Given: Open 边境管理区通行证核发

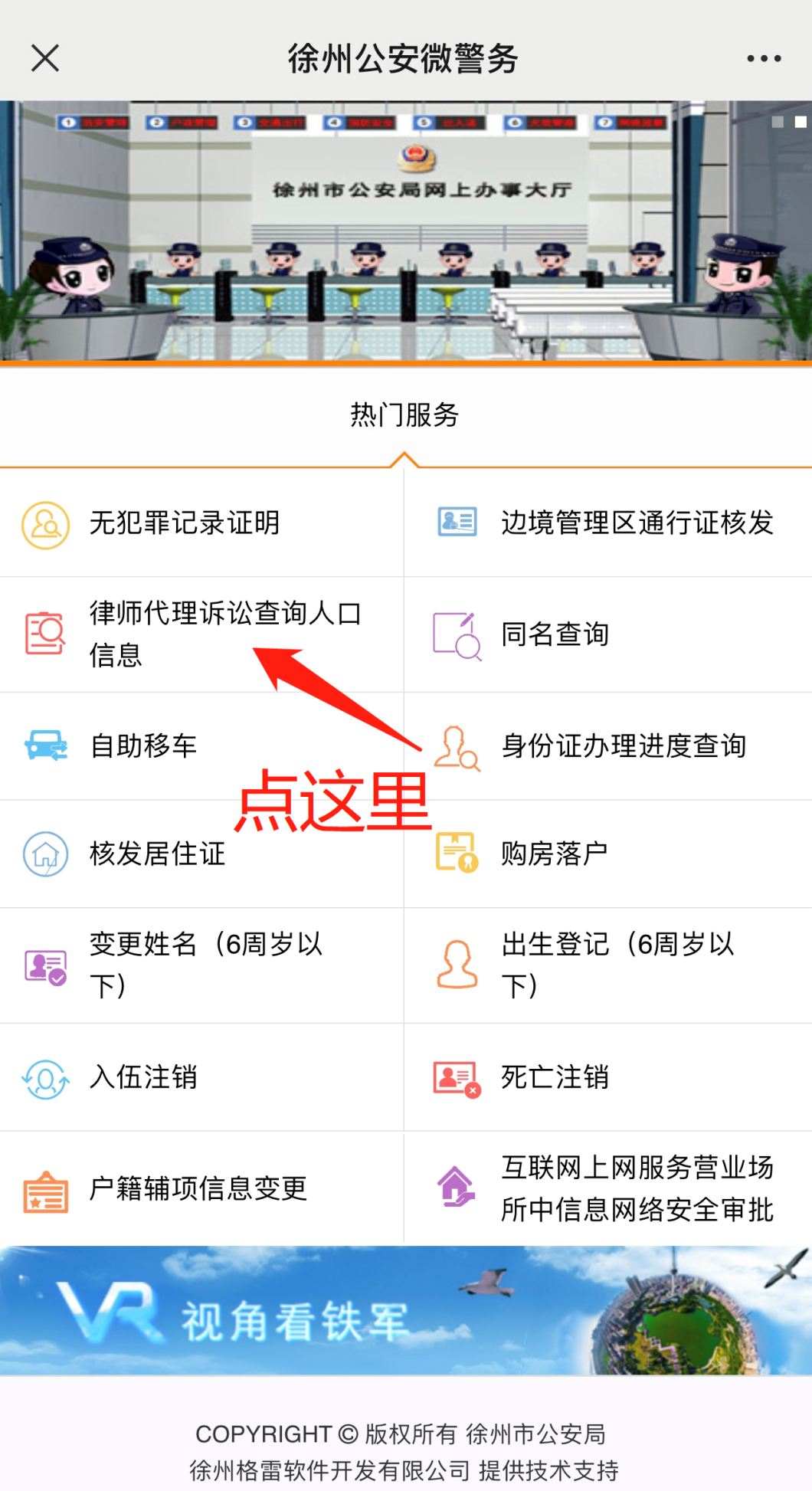Looking at the screenshot, I should [x=636, y=523].
